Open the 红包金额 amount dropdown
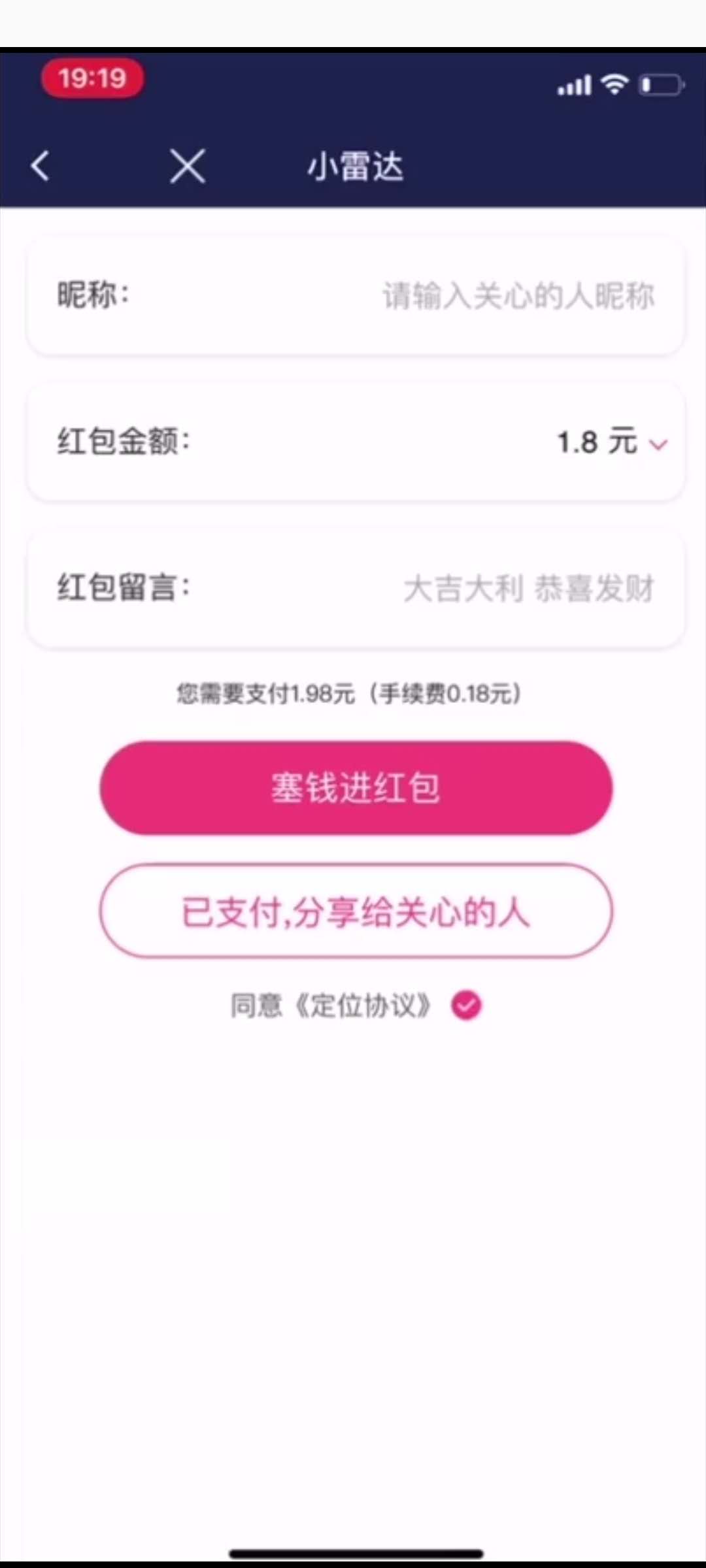The width and height of the screenshot is (706, 1568). [611, 442]
